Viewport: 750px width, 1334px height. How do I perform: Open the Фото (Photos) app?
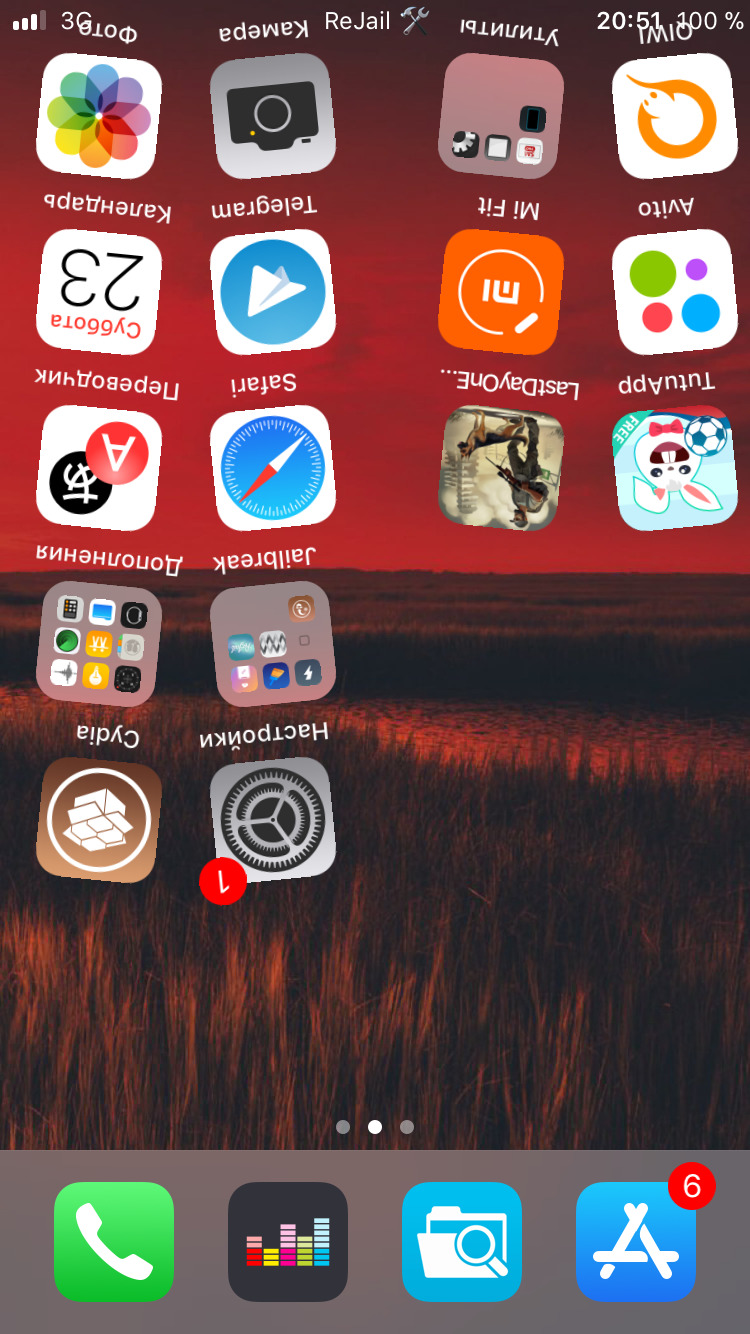pos(99,117)
